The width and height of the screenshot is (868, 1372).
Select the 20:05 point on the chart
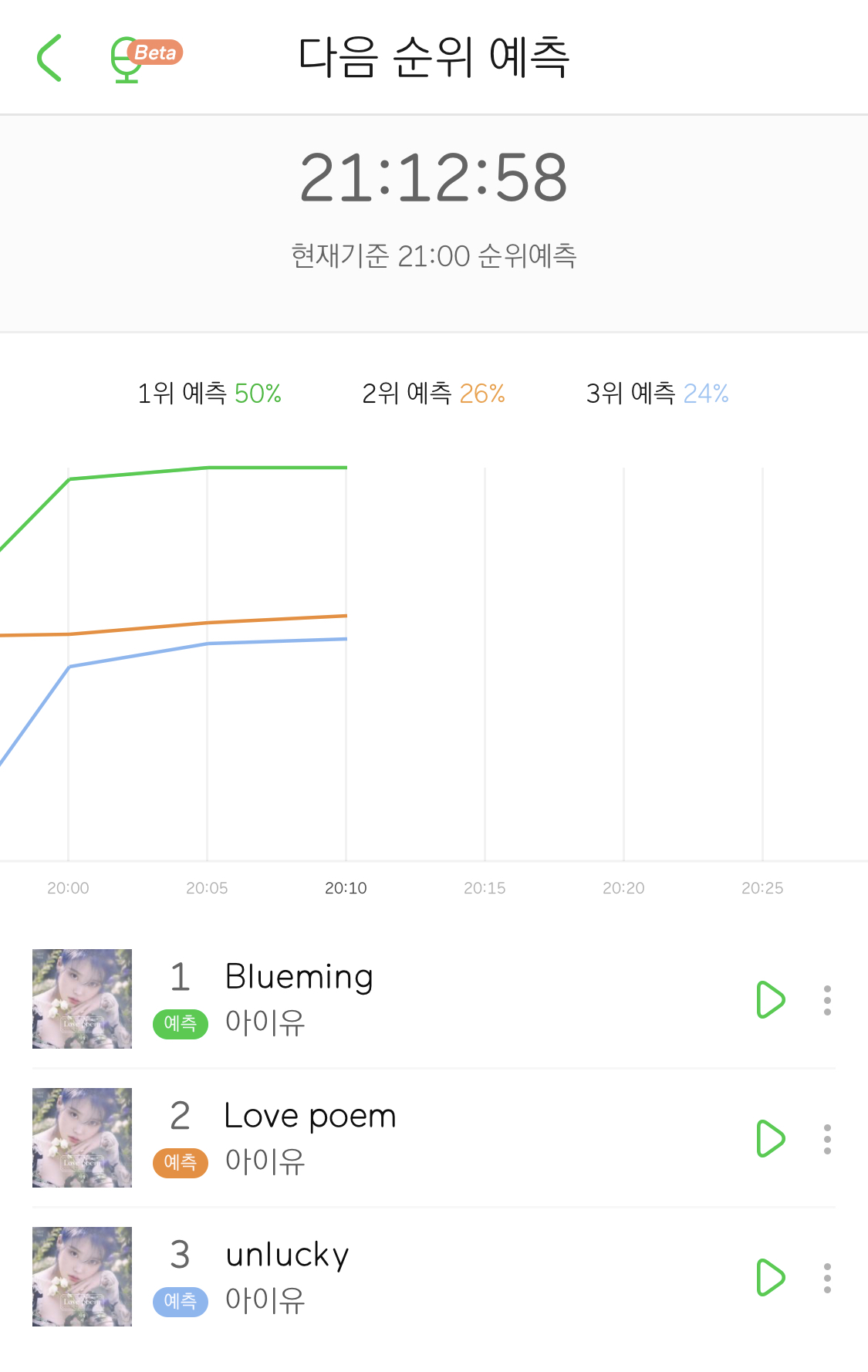pyautogui.click(x=207, y=887)
